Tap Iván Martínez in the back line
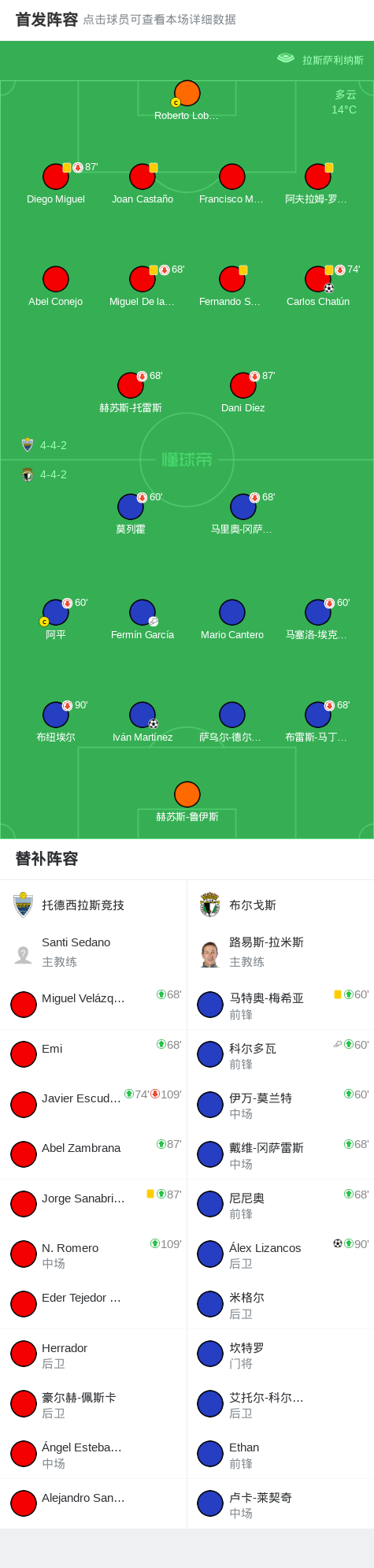The image size is (374, 1568). pyautogui.click(x=143, y=722)
